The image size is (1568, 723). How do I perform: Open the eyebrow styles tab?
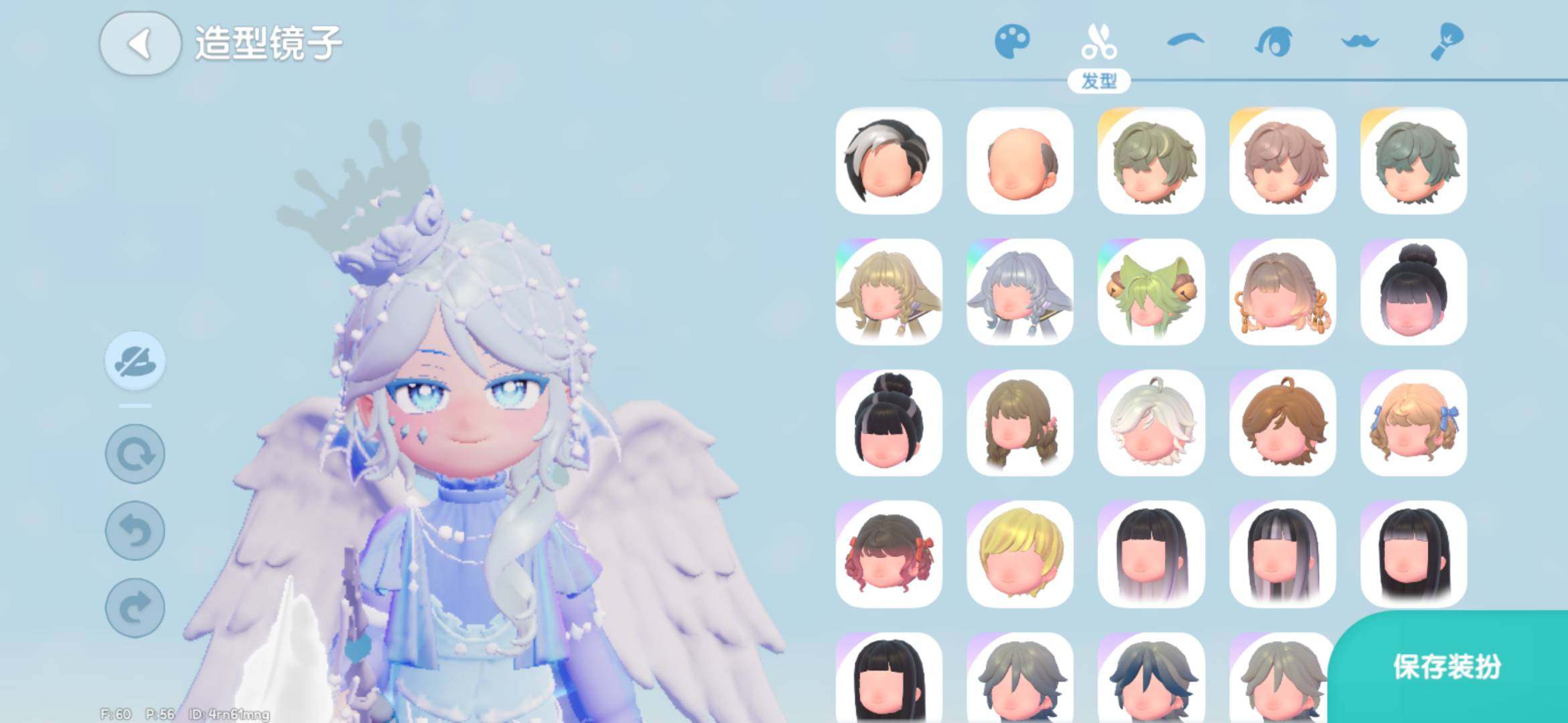pyautogui.click(x=1185, y=42)
